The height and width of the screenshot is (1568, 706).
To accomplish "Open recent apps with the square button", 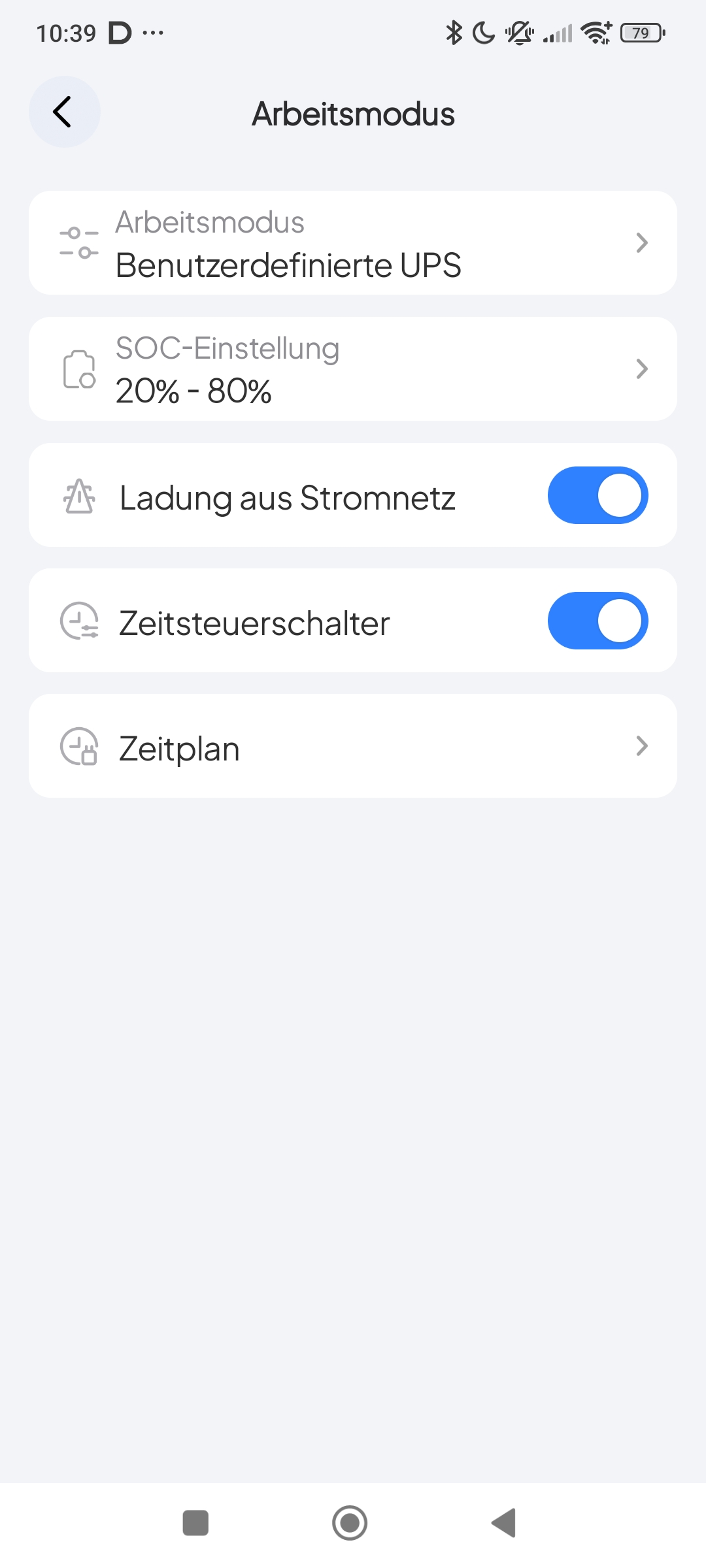I will click(195, 1523).
